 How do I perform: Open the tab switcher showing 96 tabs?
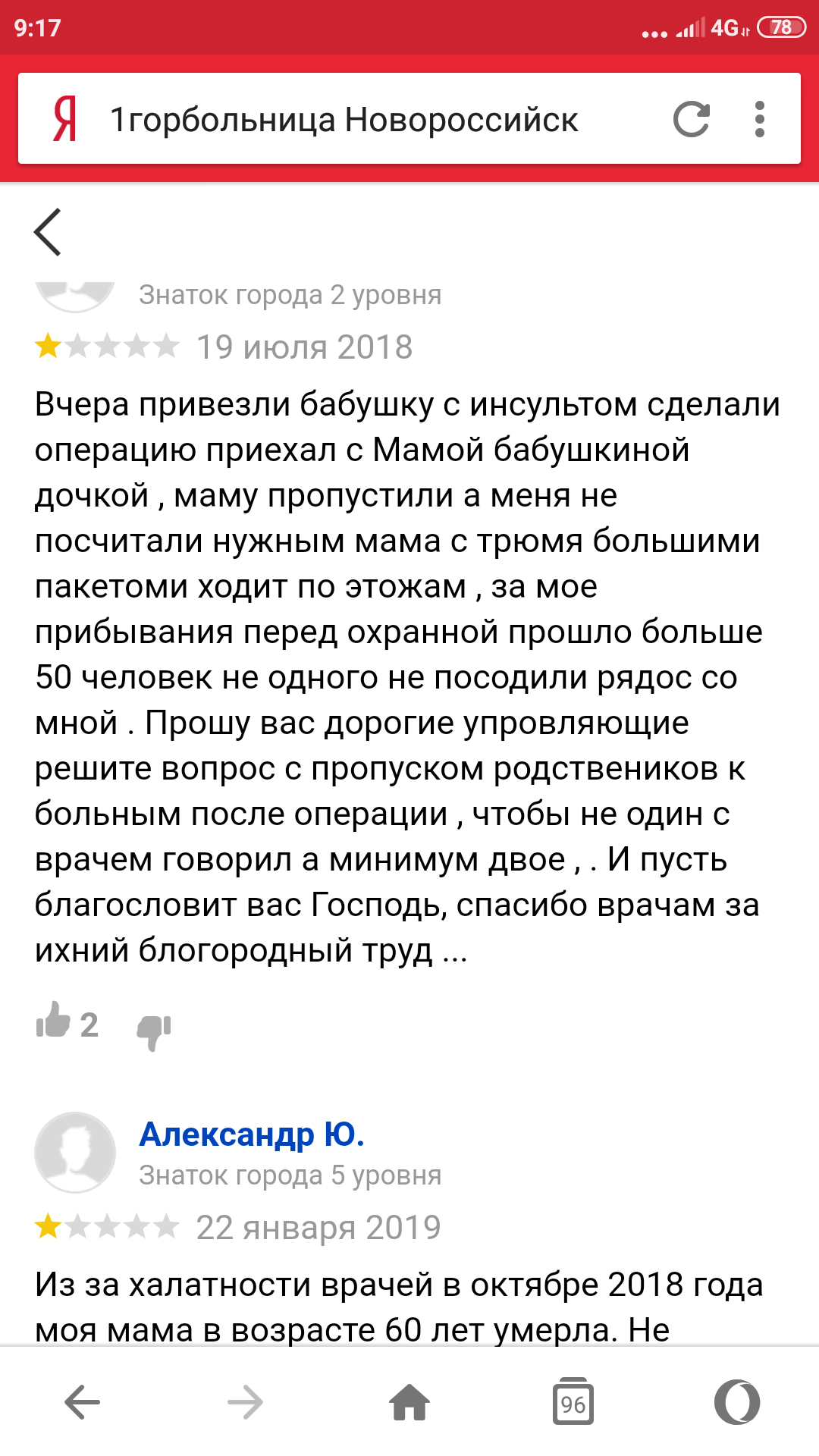(573, 1402)
